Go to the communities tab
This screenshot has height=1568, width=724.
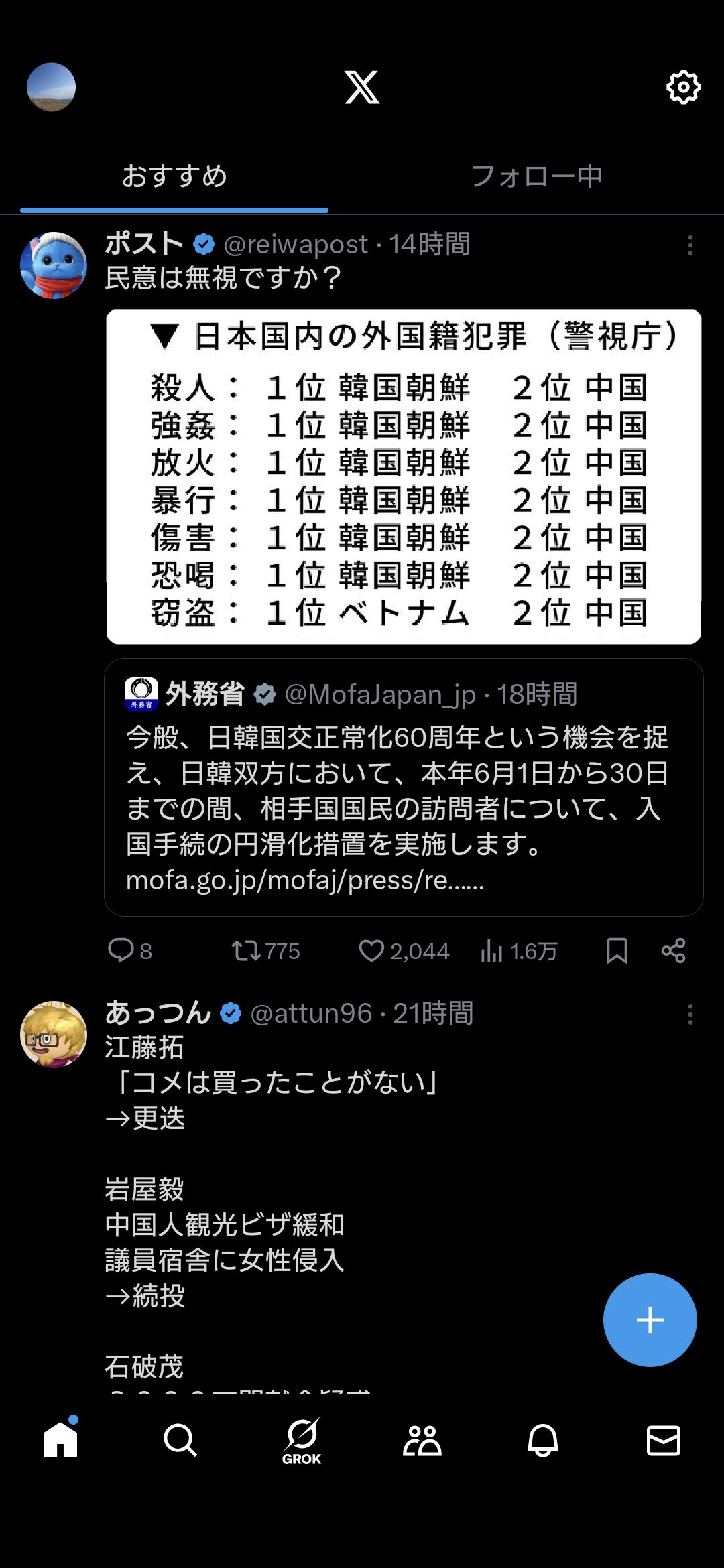point(422,1440)
